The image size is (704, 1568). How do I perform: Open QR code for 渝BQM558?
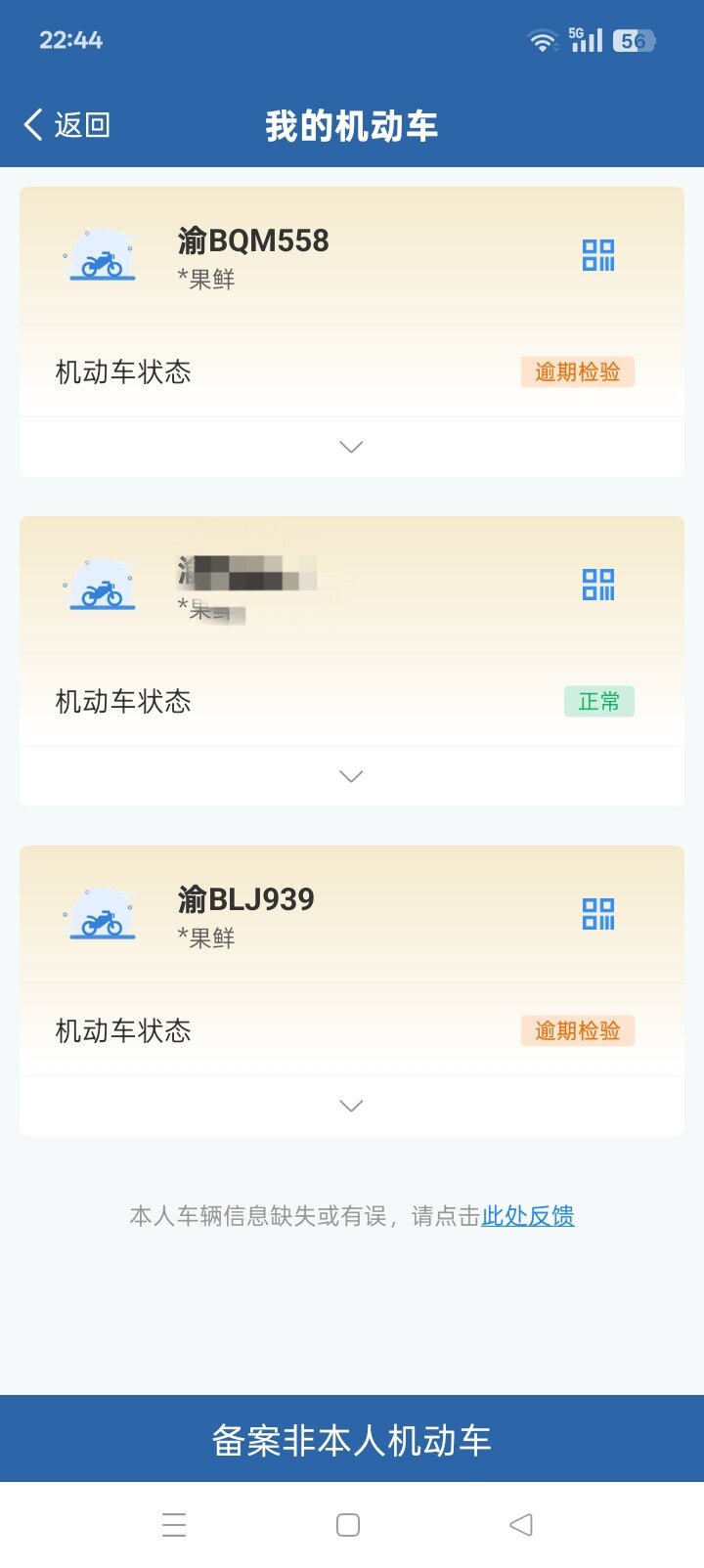click(x=598, y=255)
